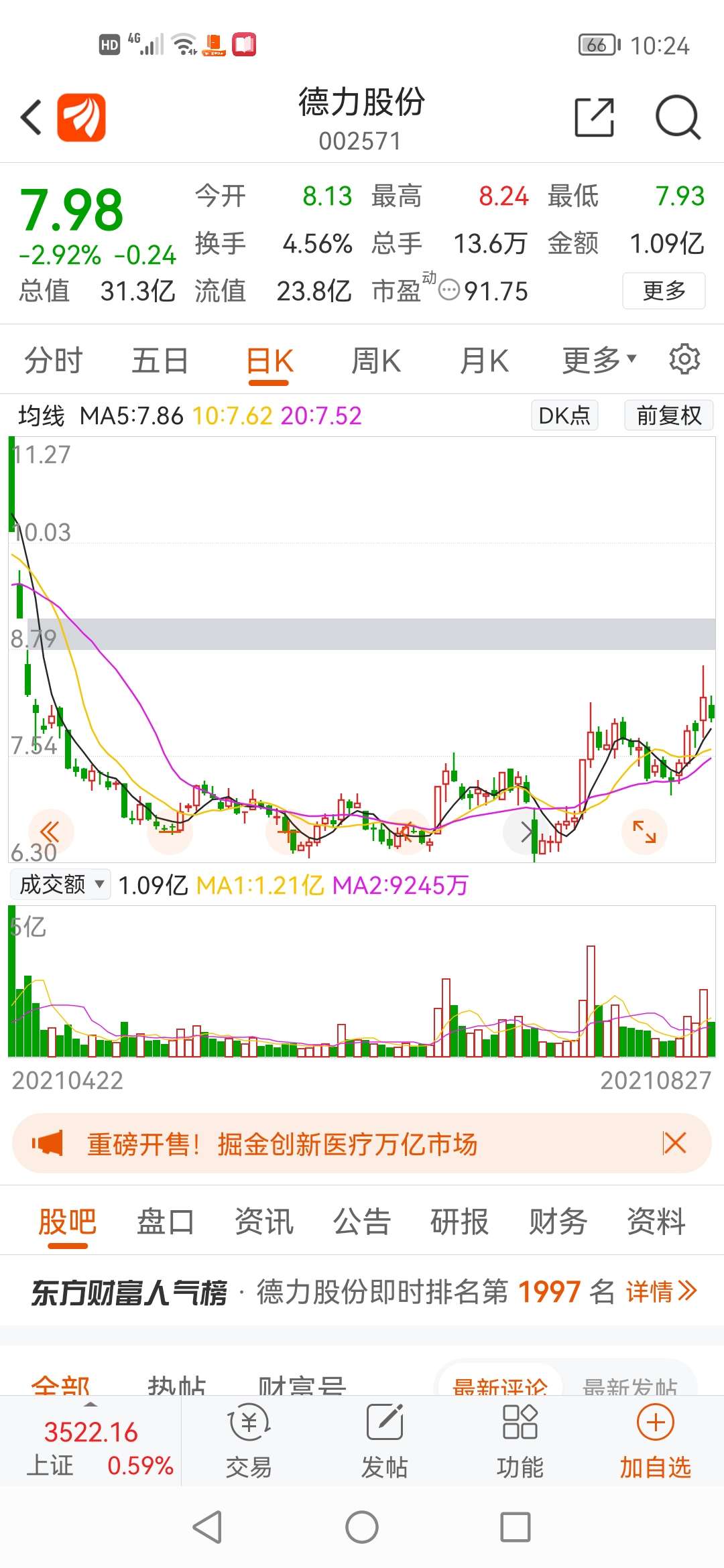The width and height of the screenshot is (724, 1568).
Task: Expand chart to fullscreen with arrows icon
Action: point(644,832)
